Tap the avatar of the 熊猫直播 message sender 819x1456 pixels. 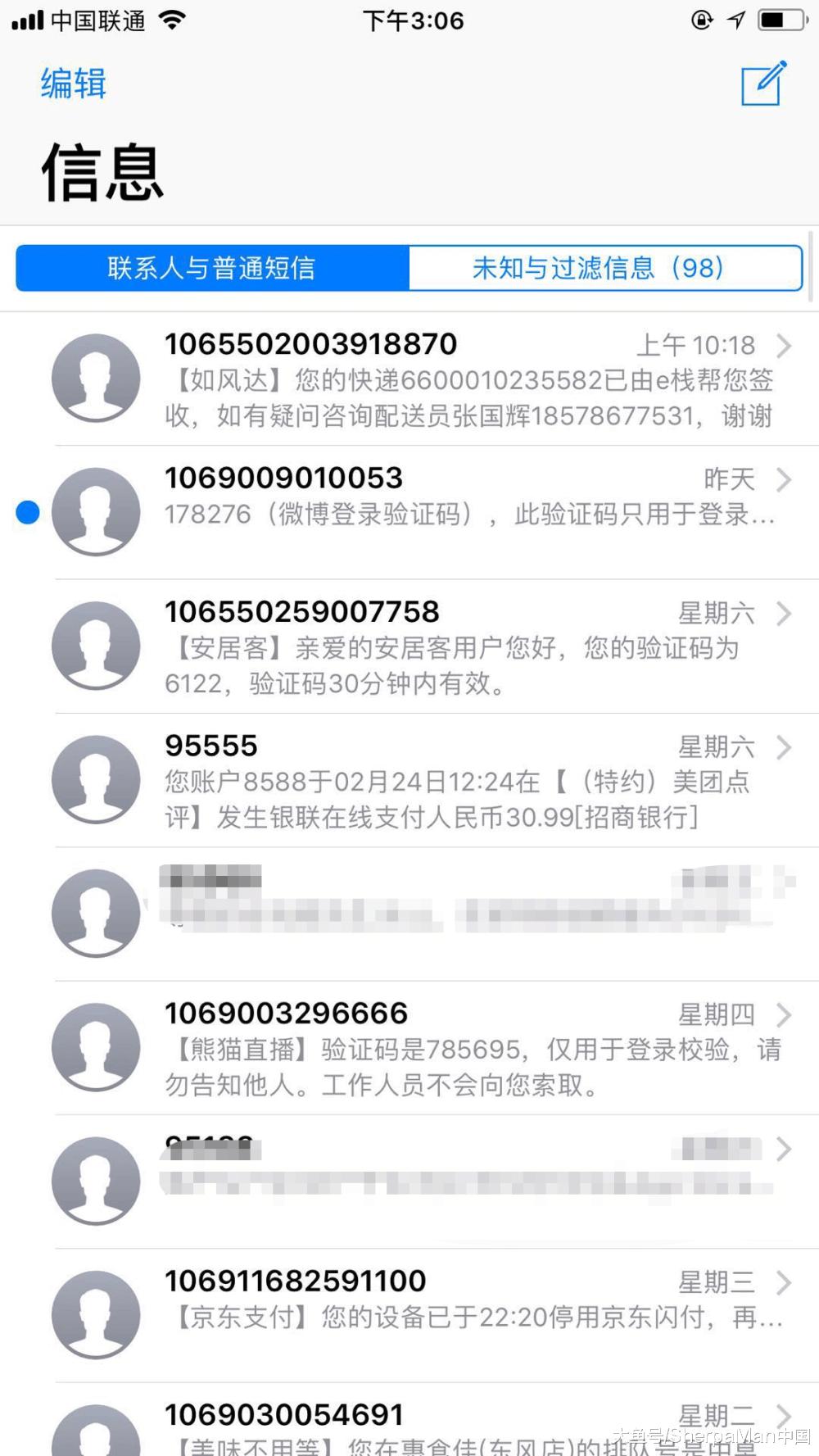(96, 1046)
